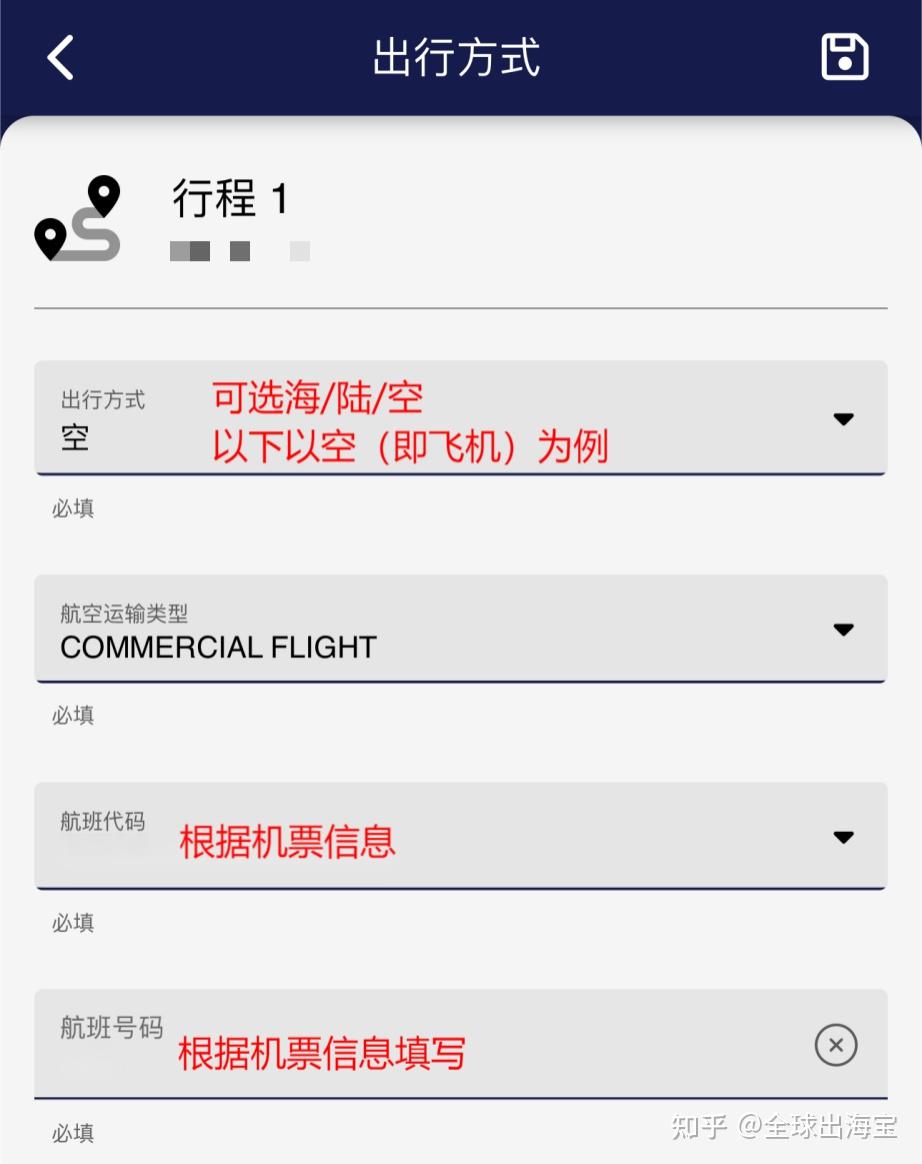Open the 航班代码 dropdown

pyautogui.click(x=843, y=837)
